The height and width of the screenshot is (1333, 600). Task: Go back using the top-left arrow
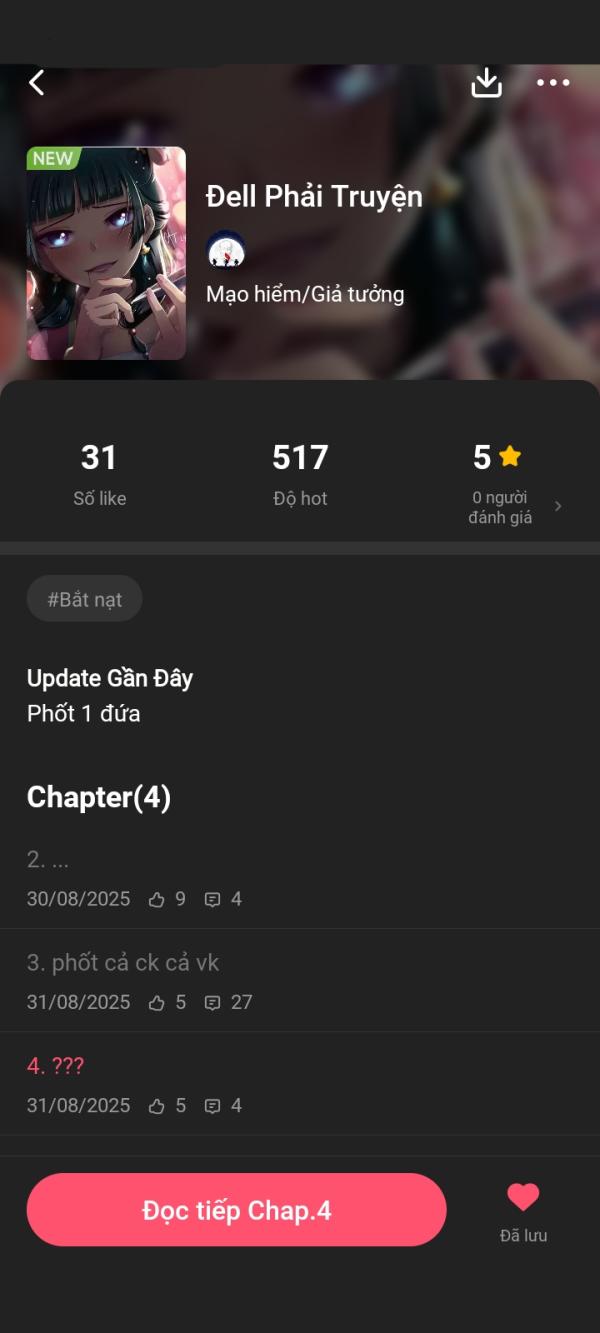tap(37, 83)
